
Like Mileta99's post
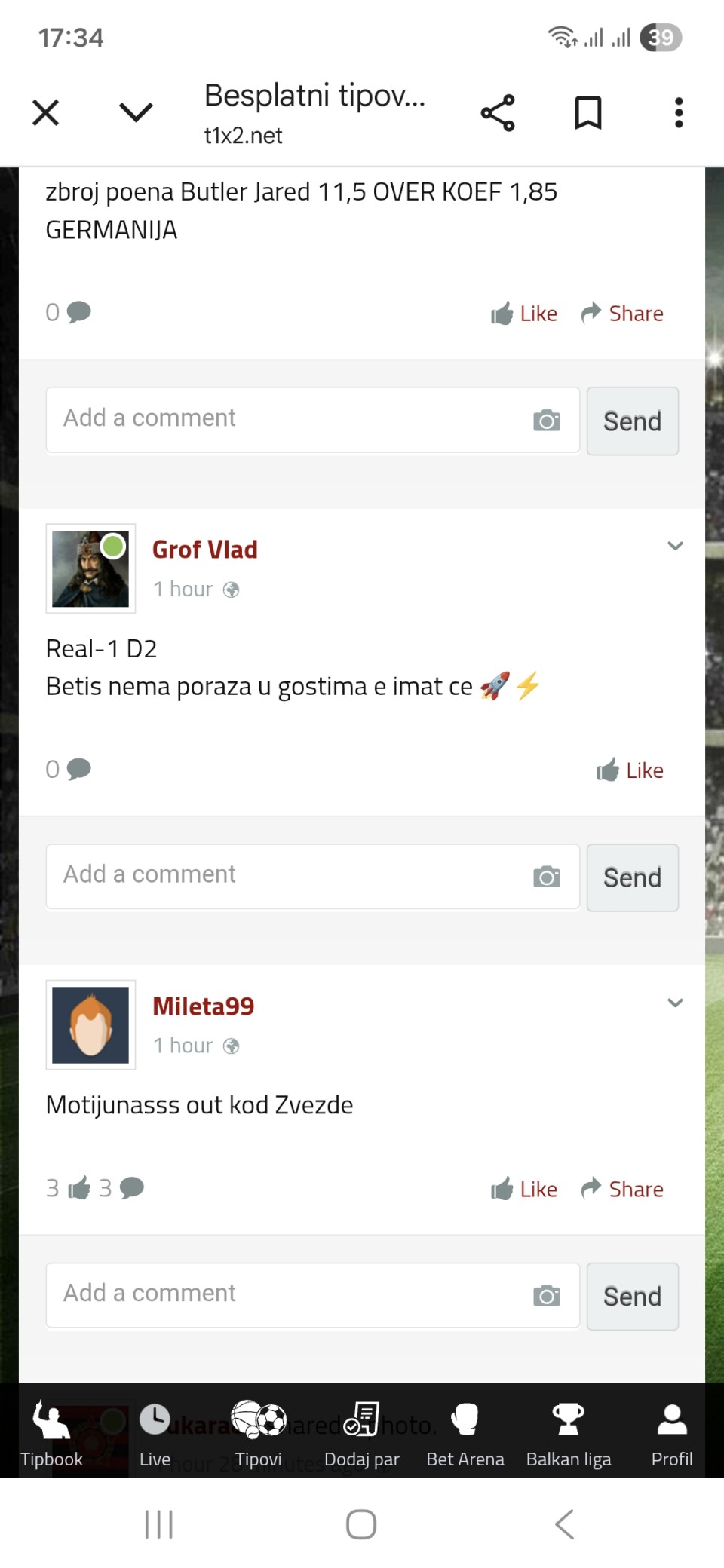[525, 1189]
